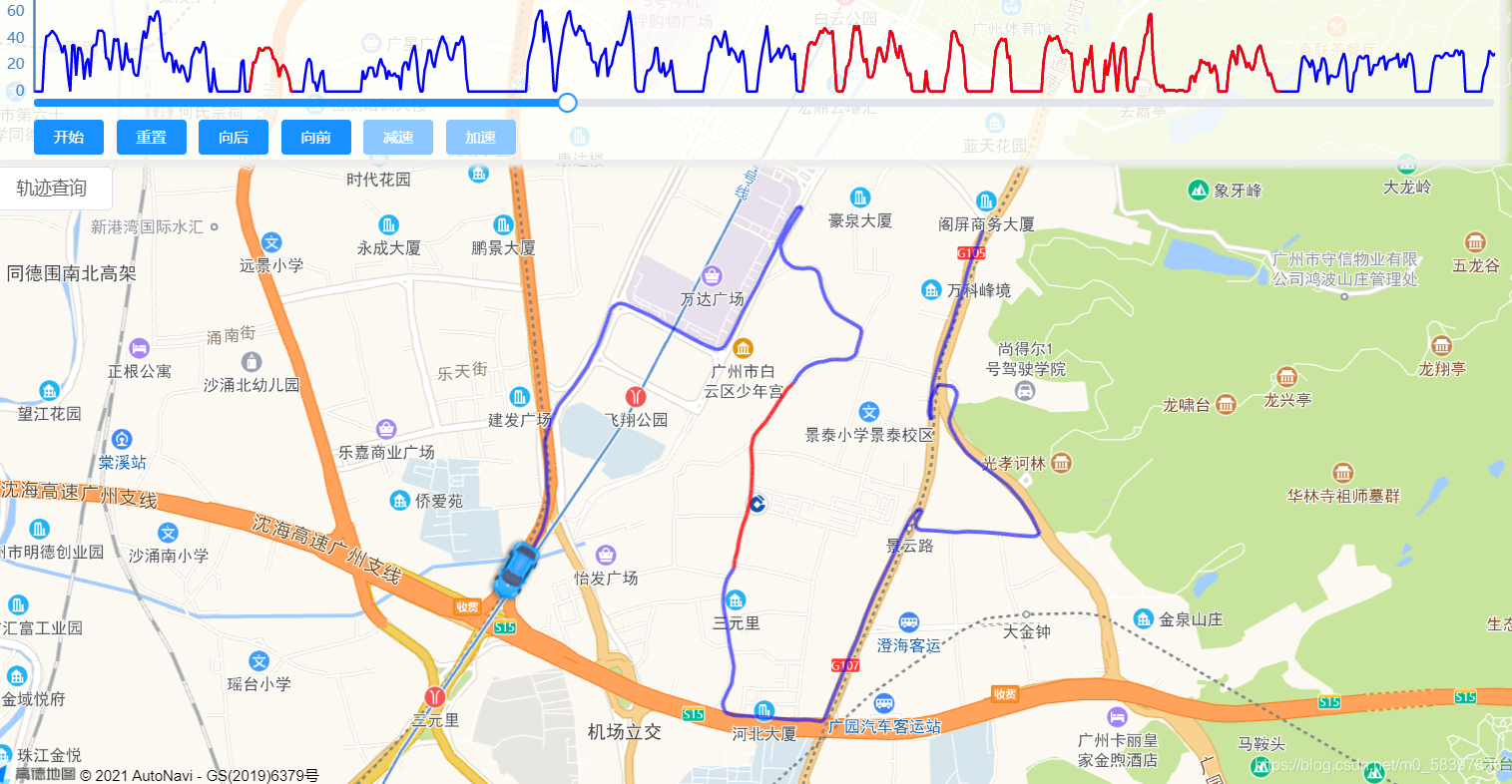Image resolution: width=1512 pixels, height=784 pixels.
Task: Tap the 开始 button
Action: 69,138
